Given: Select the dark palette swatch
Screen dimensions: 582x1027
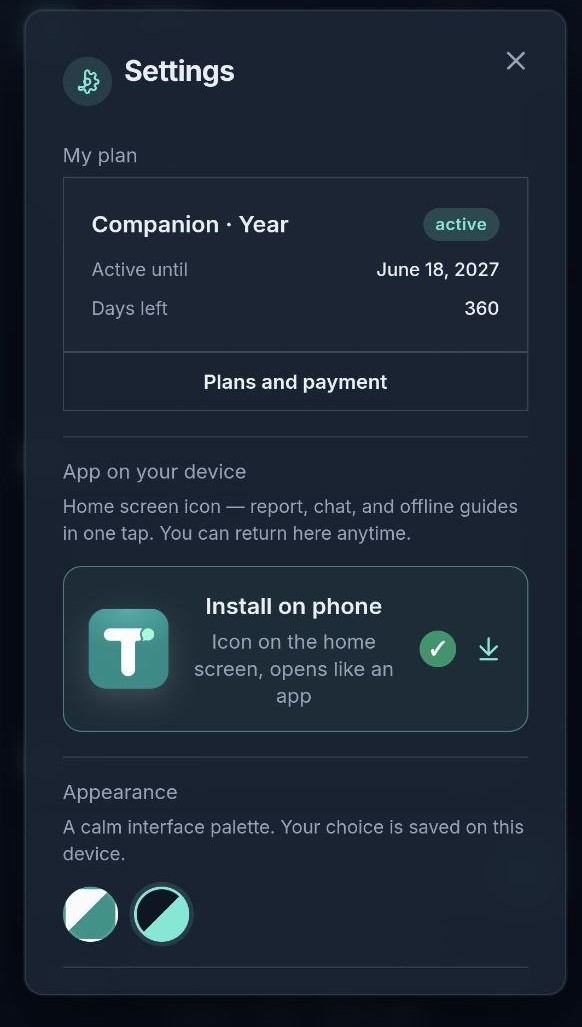Looking at the screenshot, I should click(x=162, y=914).
